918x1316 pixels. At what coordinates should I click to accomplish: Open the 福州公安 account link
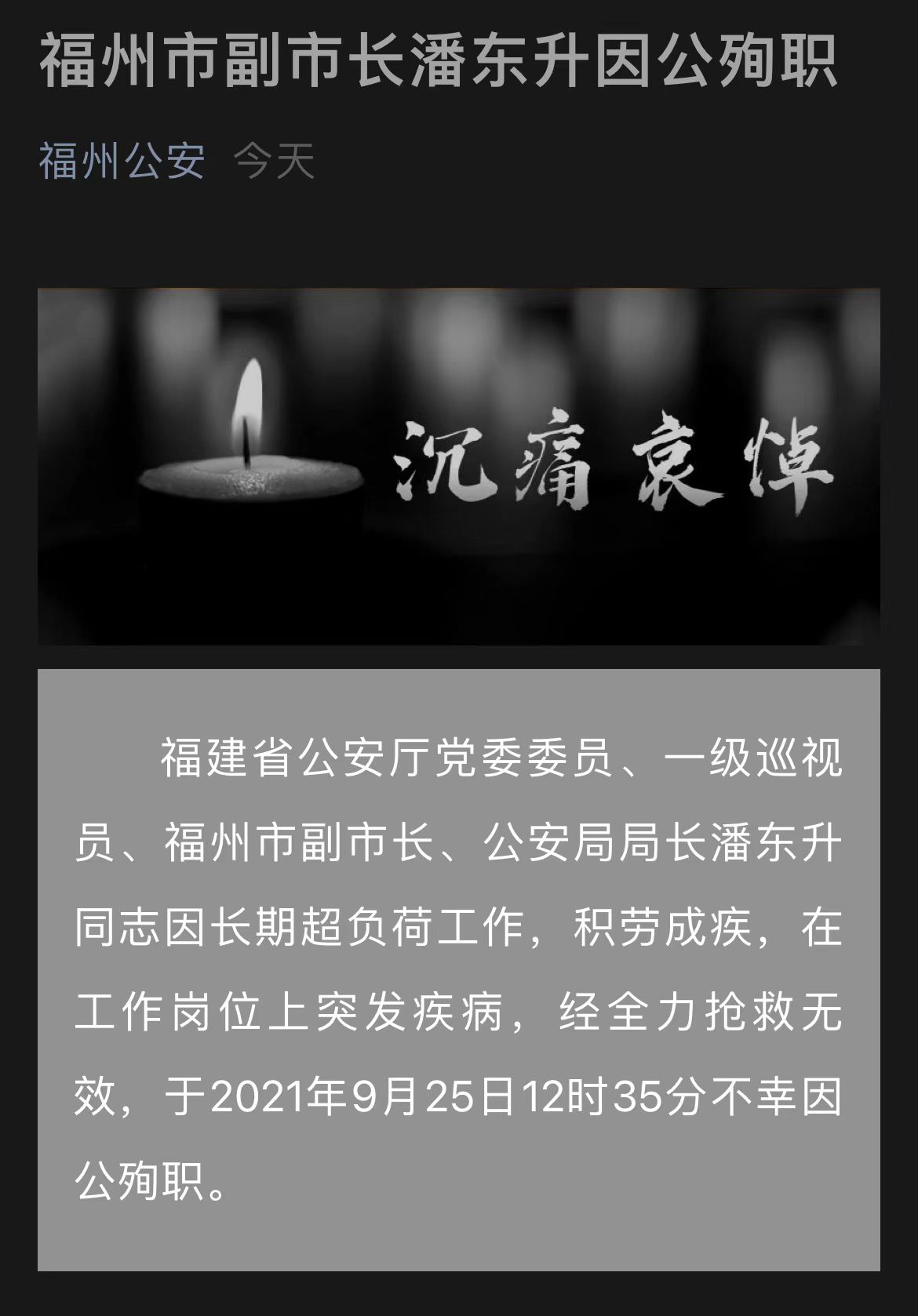(x=122, y=162)
